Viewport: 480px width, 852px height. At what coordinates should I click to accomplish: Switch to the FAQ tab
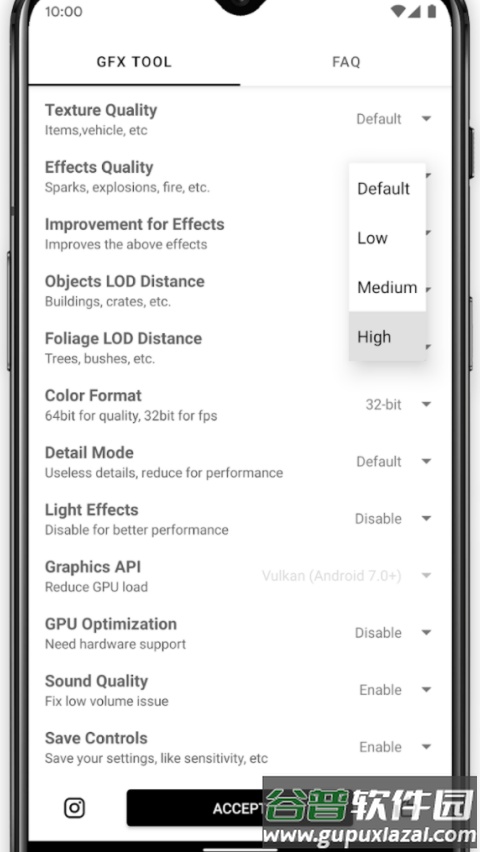point(346,62)
